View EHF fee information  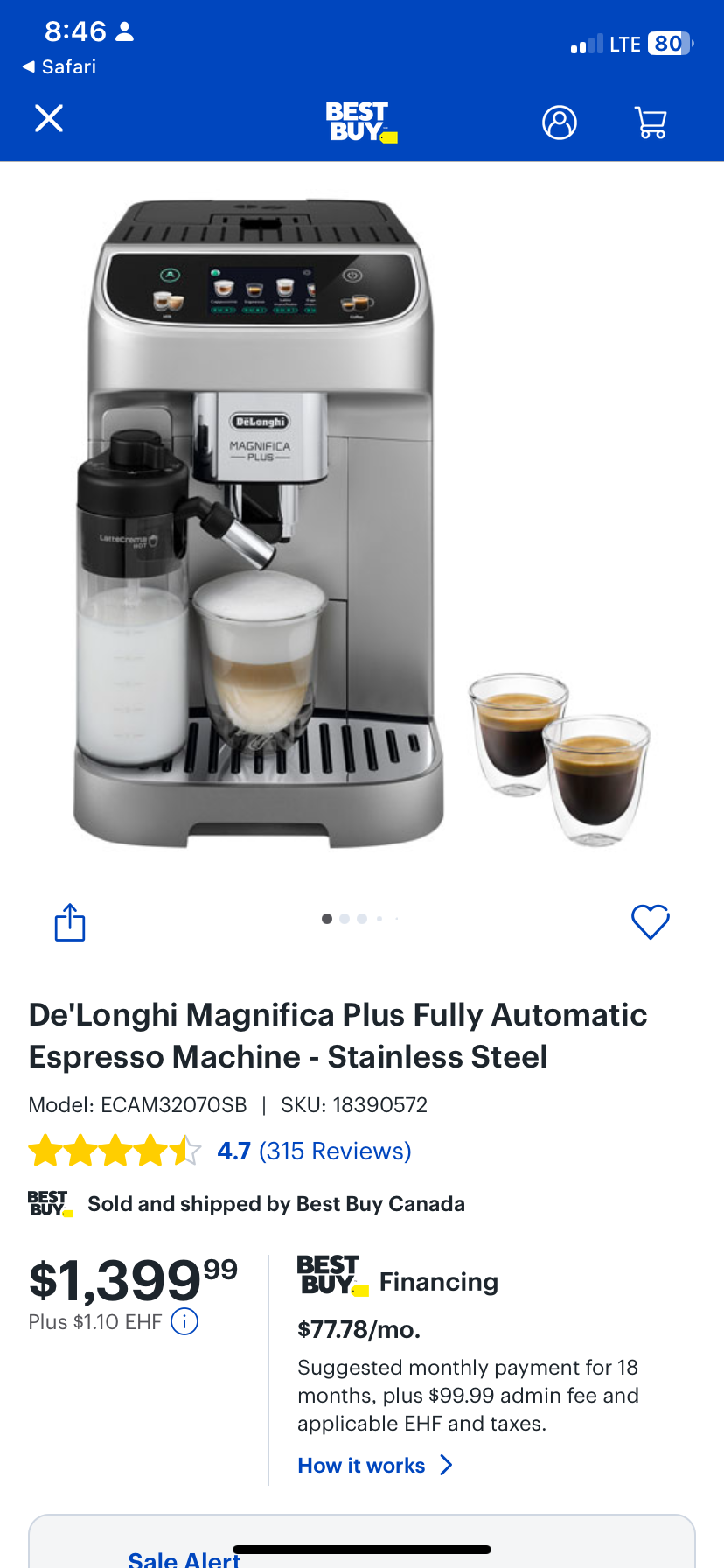tap(184, 1321)
